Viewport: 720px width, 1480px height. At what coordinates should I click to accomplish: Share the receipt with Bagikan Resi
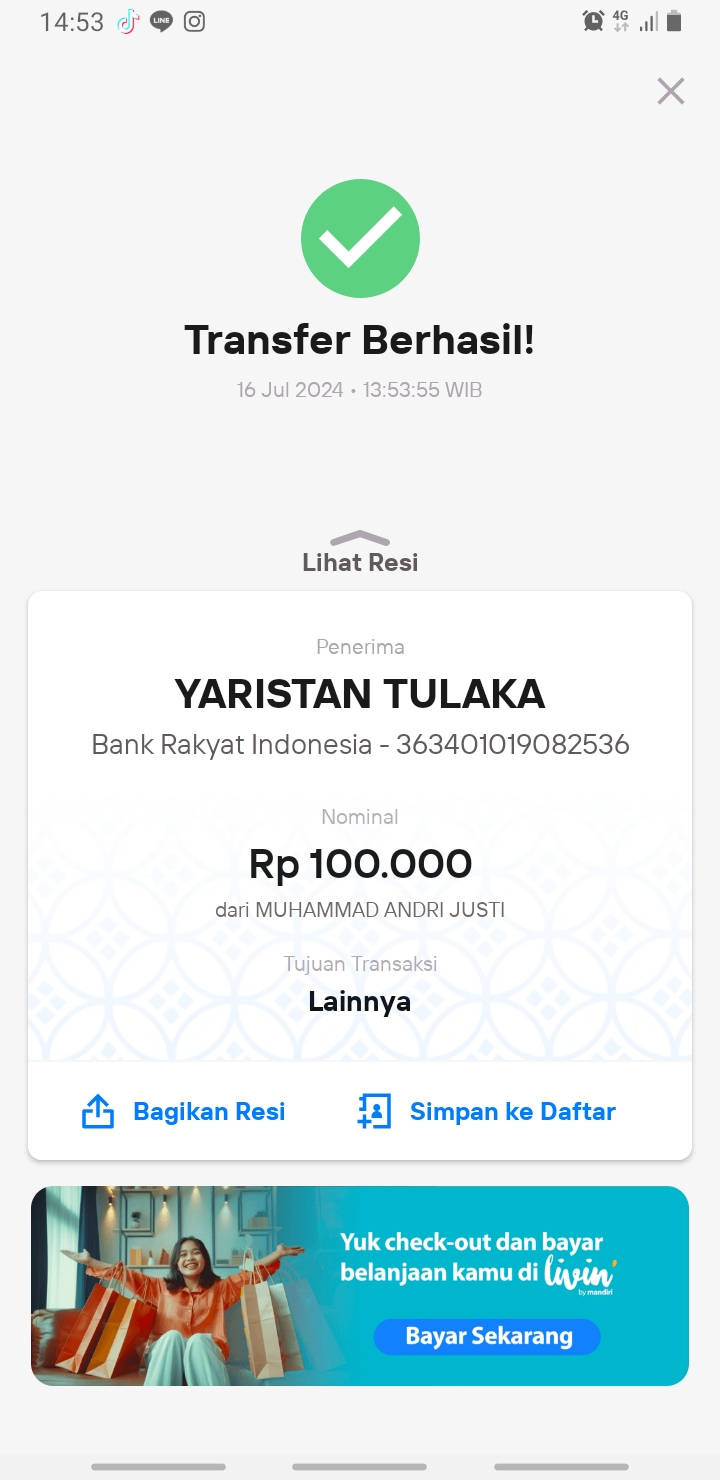(183, 1111)
